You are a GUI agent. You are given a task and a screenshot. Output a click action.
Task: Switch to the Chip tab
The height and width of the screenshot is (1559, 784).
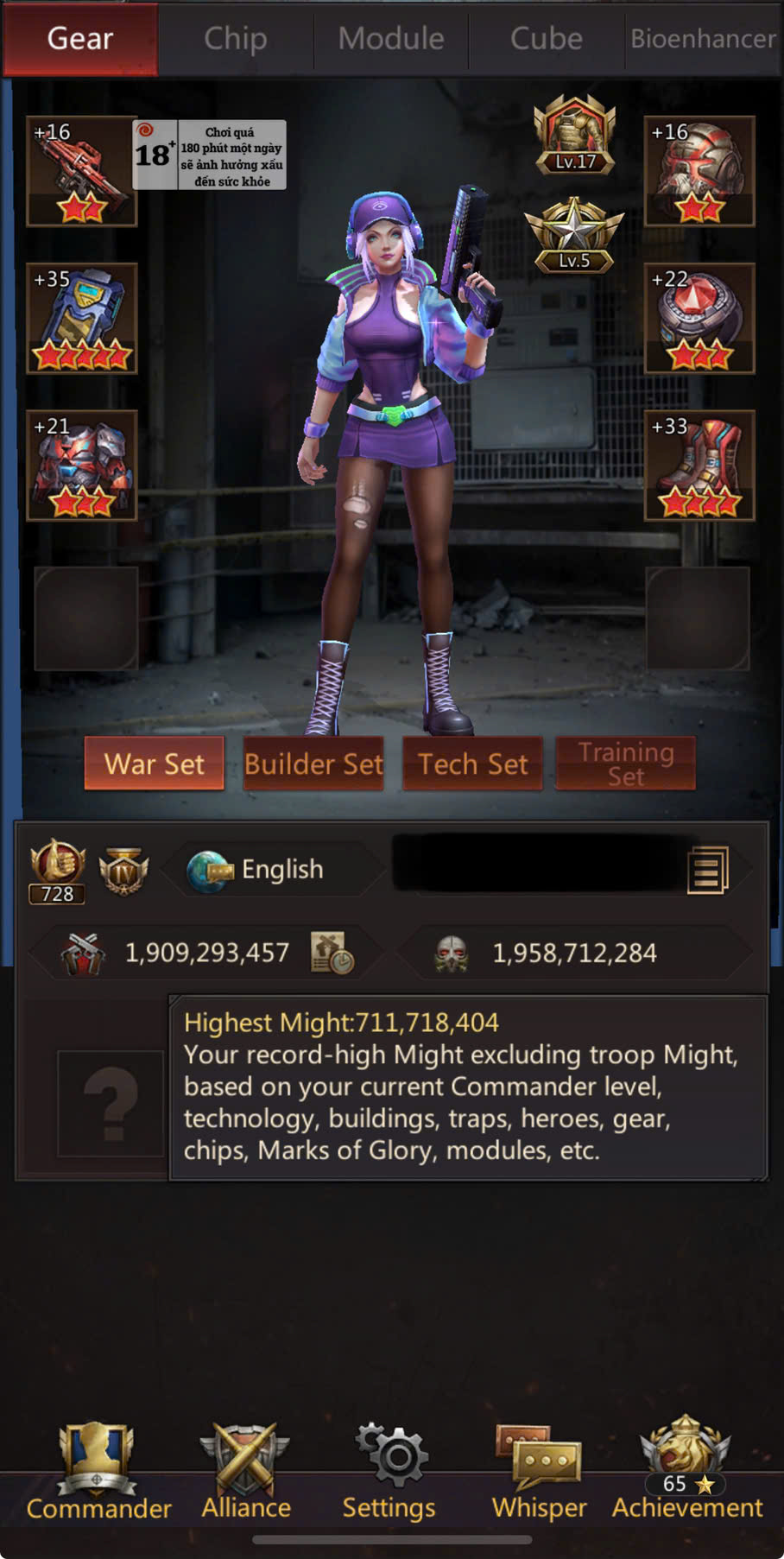coord(235,39)
